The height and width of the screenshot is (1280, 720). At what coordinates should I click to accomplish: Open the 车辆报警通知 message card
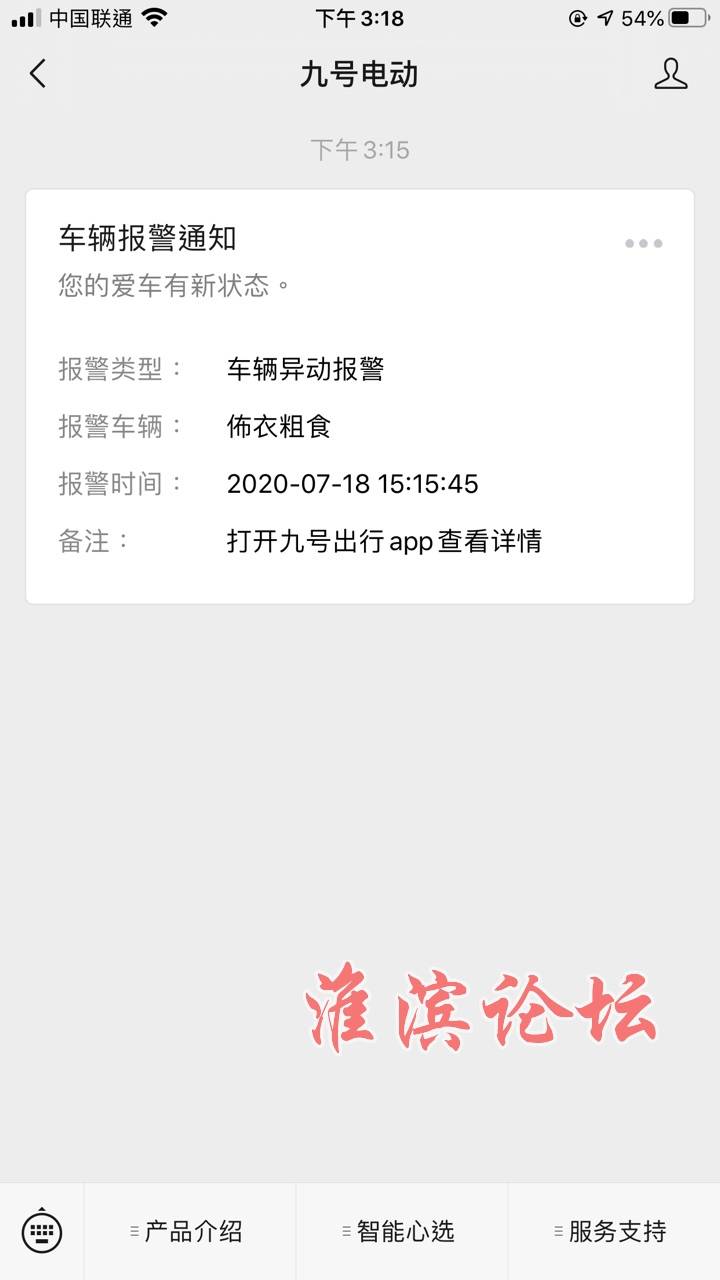pyautogui.click(x=360, y=397)
